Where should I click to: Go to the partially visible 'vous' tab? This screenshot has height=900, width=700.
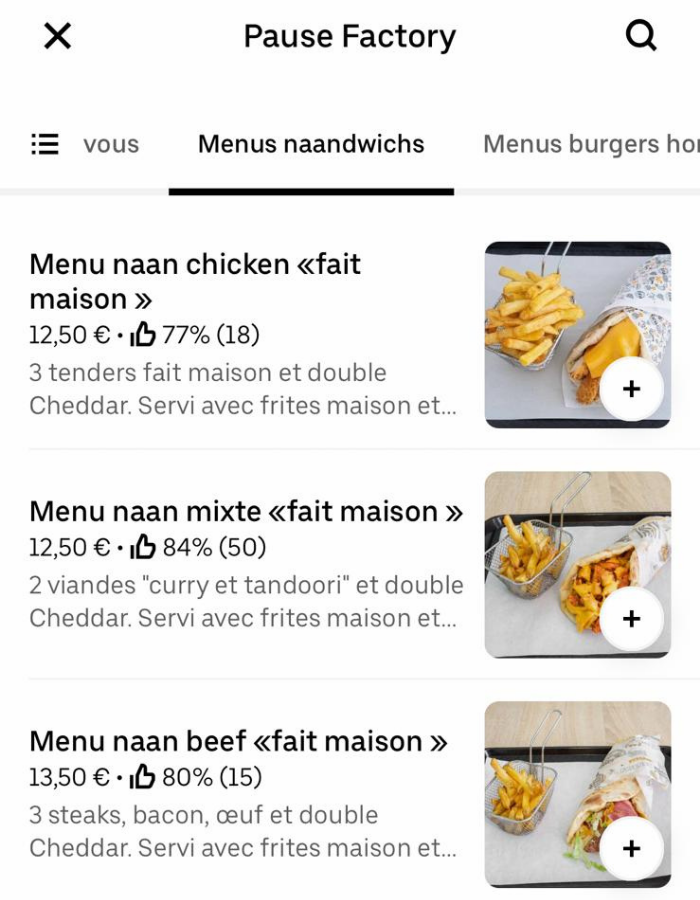click(111, 144)
